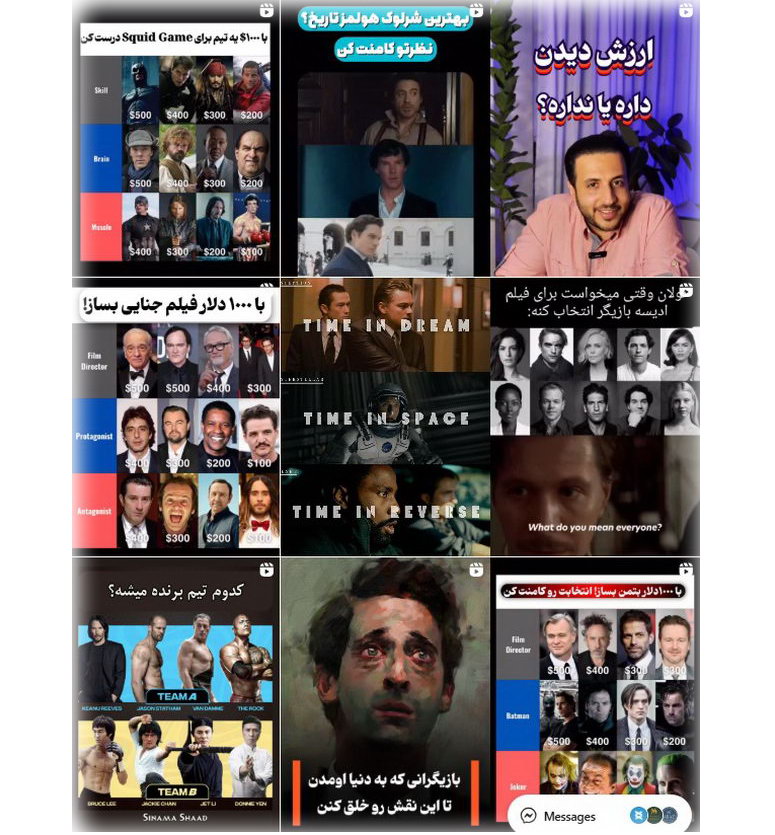The width and height of the screenshot is (775, 835).
Task: Open the $1000 crime film reel
Action: (x=175, y=418)
